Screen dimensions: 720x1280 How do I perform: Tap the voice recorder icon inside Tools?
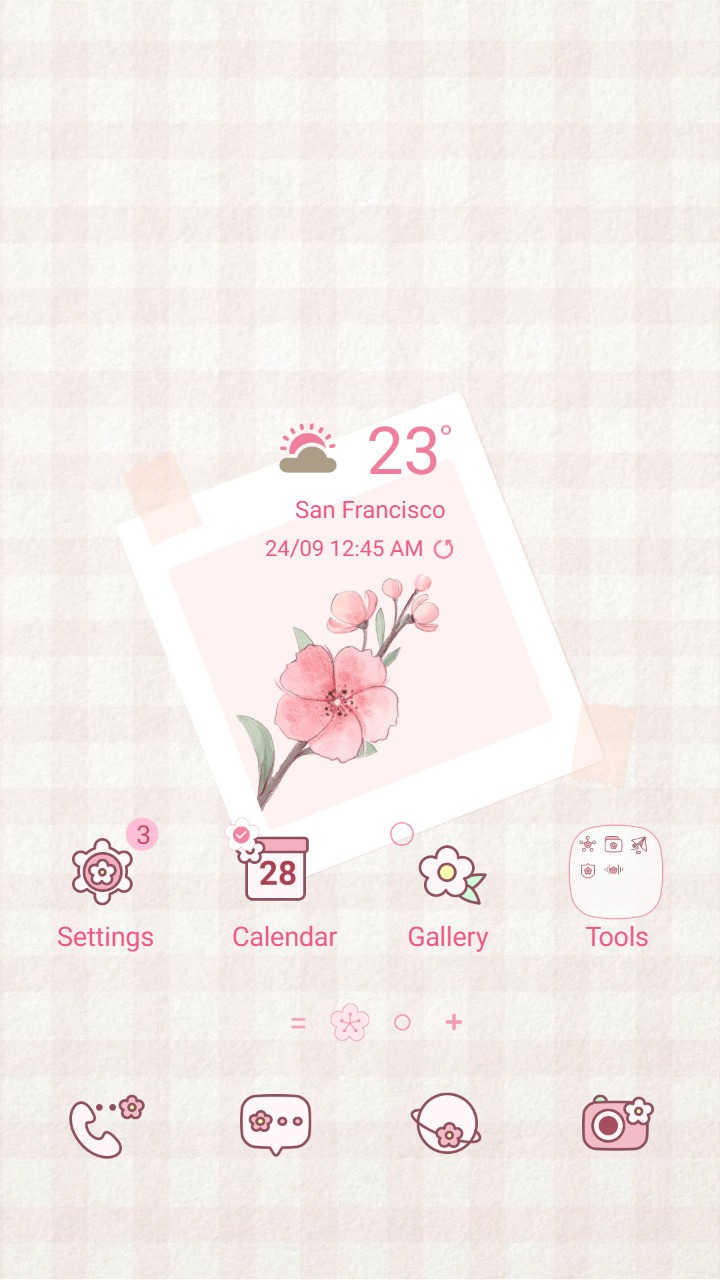pos(613,869)
